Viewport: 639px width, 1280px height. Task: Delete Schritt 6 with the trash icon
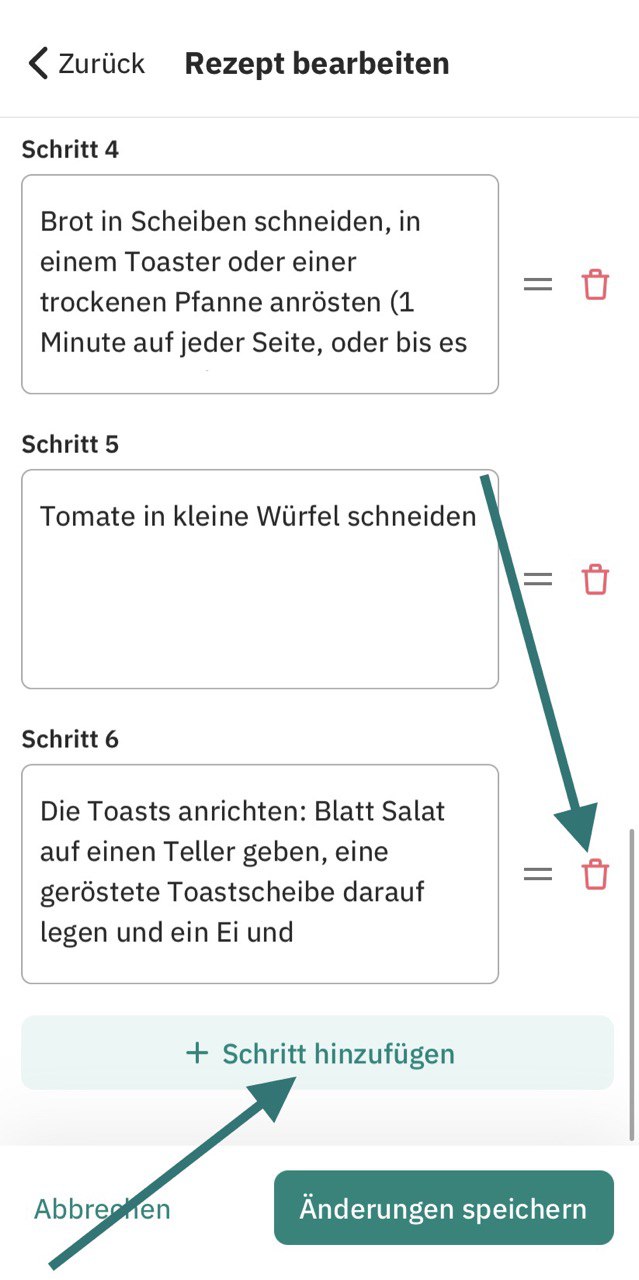[595, 874]
